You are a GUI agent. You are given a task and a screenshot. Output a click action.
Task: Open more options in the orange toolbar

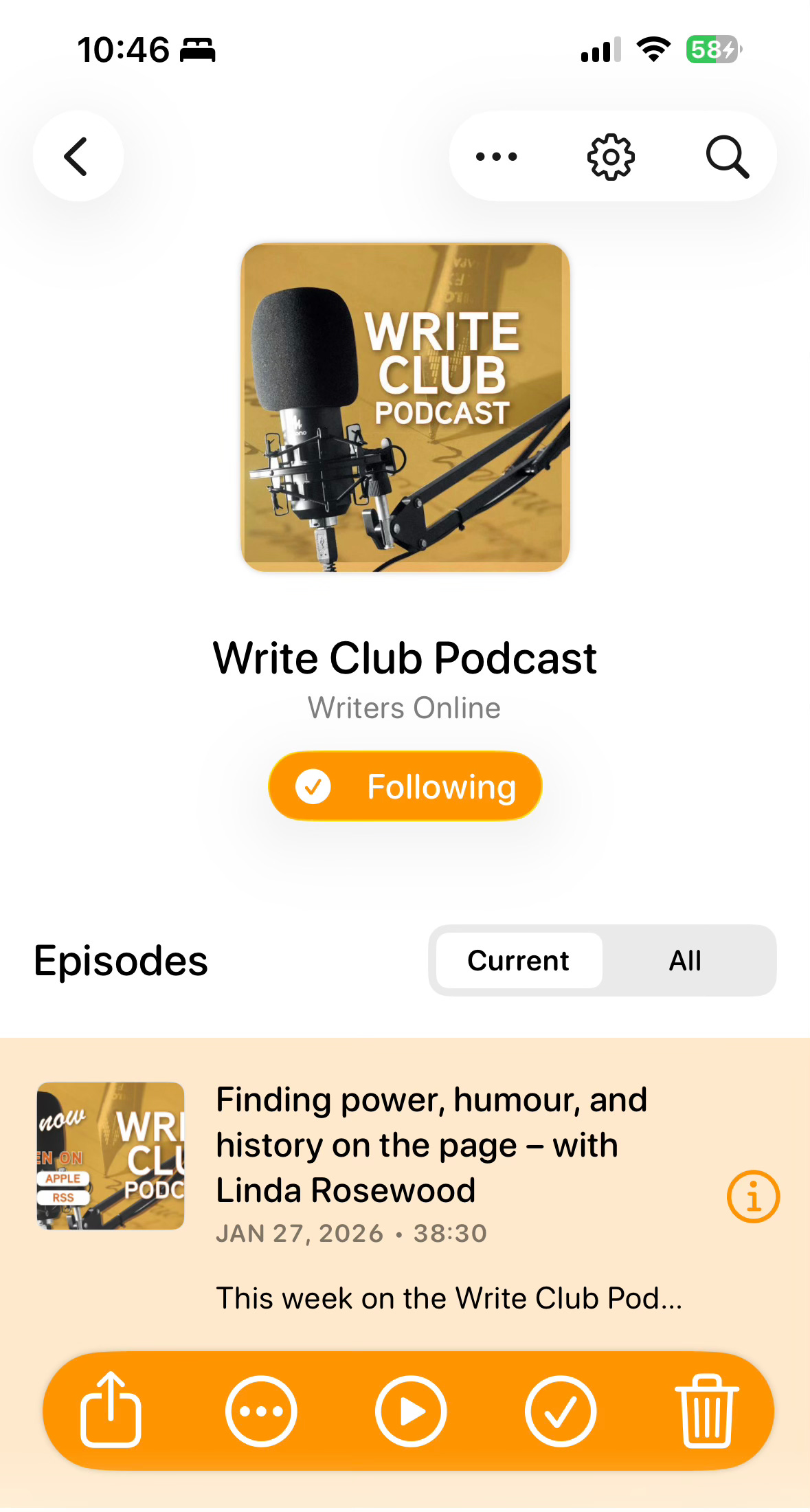(260, 1412)
